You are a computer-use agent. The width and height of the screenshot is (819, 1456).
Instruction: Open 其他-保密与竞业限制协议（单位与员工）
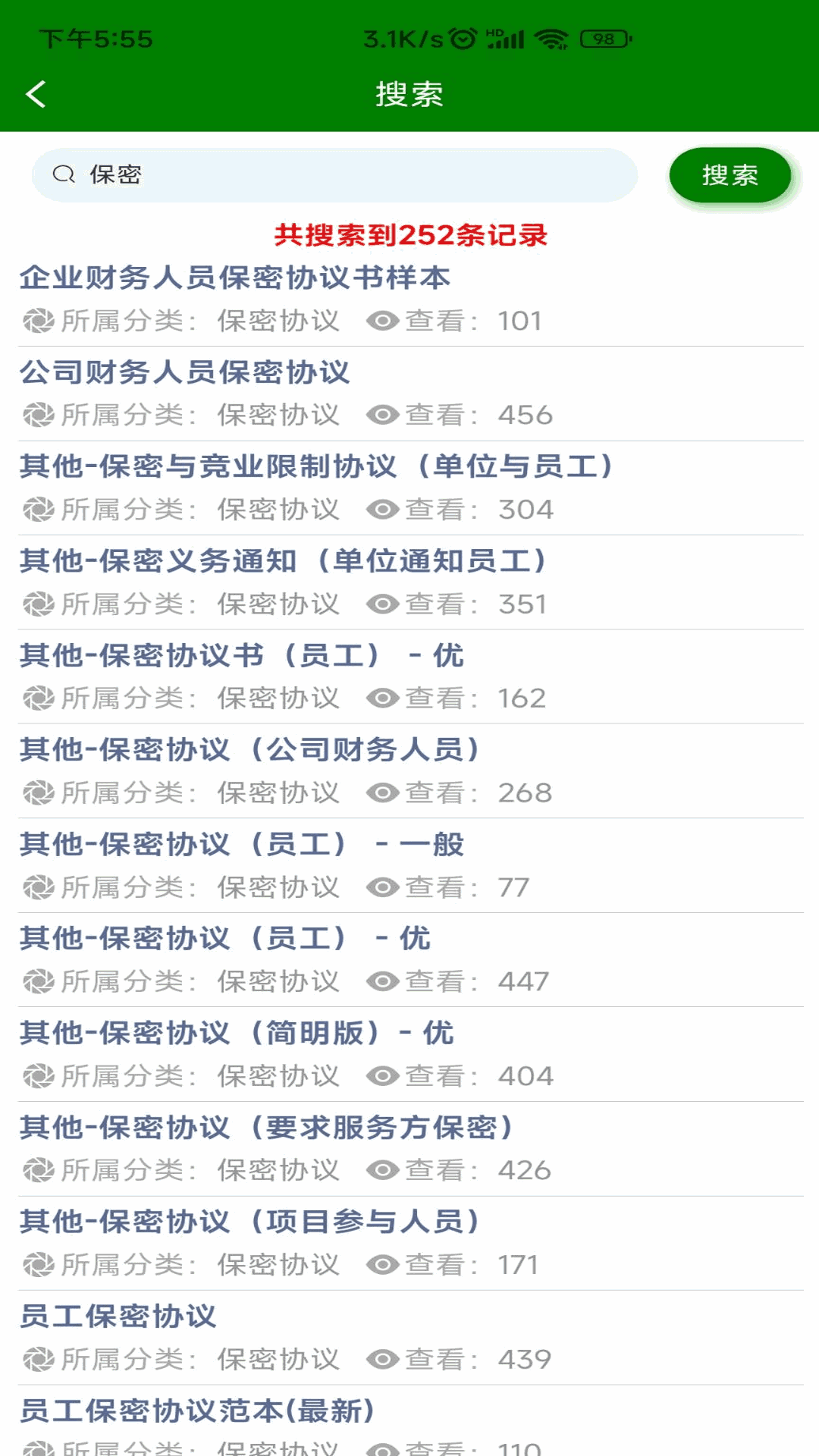click(x=317, y=466)
